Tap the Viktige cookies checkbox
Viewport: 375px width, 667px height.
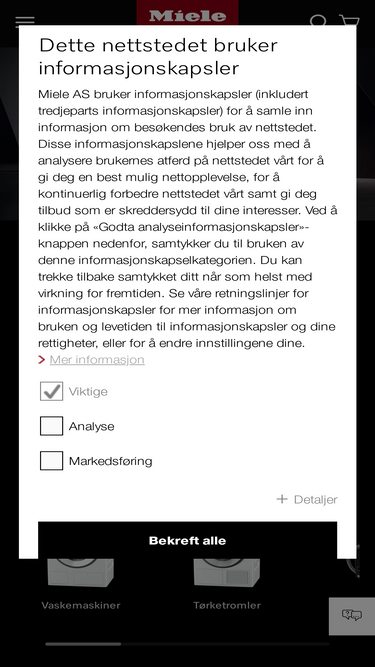pos(51,391)
